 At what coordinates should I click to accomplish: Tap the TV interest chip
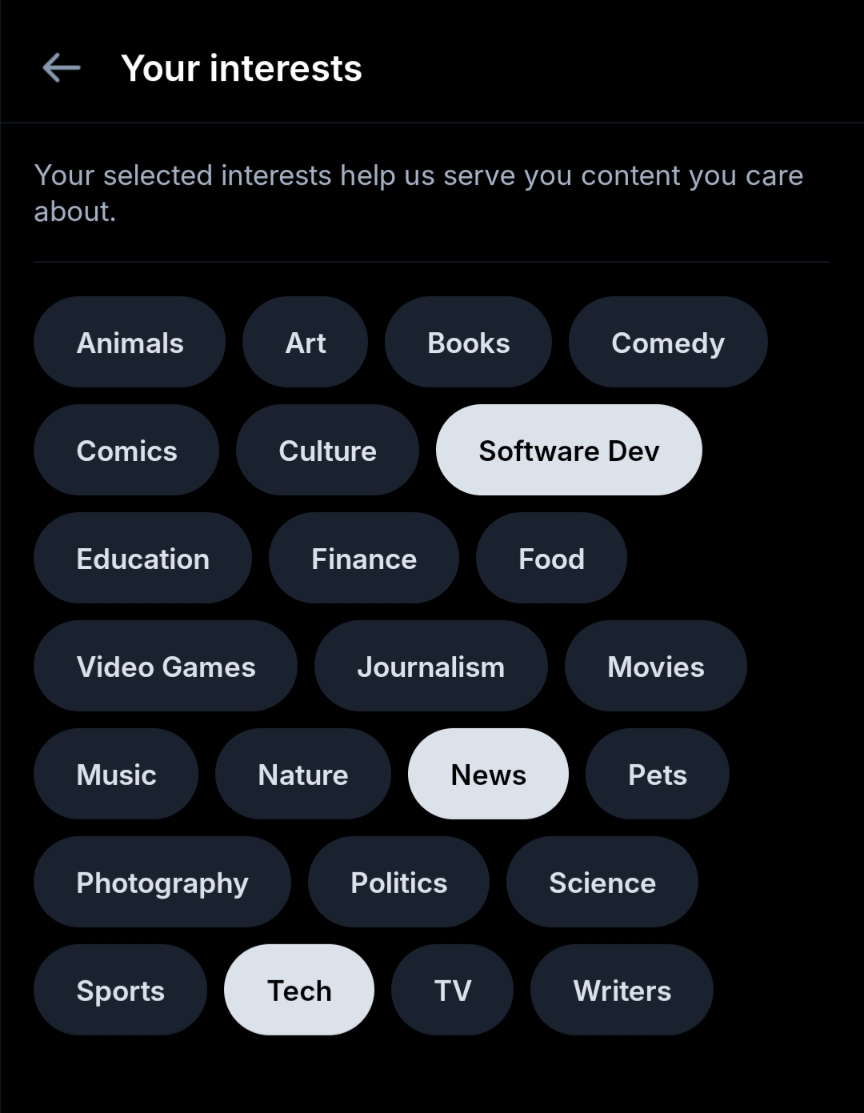(452, 990)
